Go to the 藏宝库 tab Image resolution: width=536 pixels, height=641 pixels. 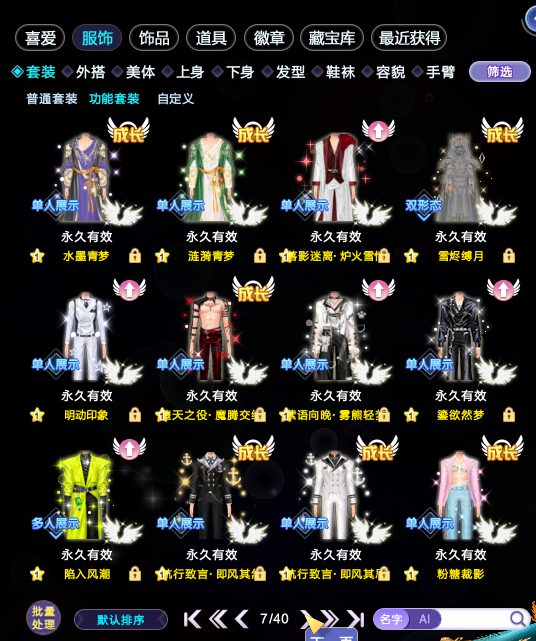pyautogui.click(x=332, y=38)
